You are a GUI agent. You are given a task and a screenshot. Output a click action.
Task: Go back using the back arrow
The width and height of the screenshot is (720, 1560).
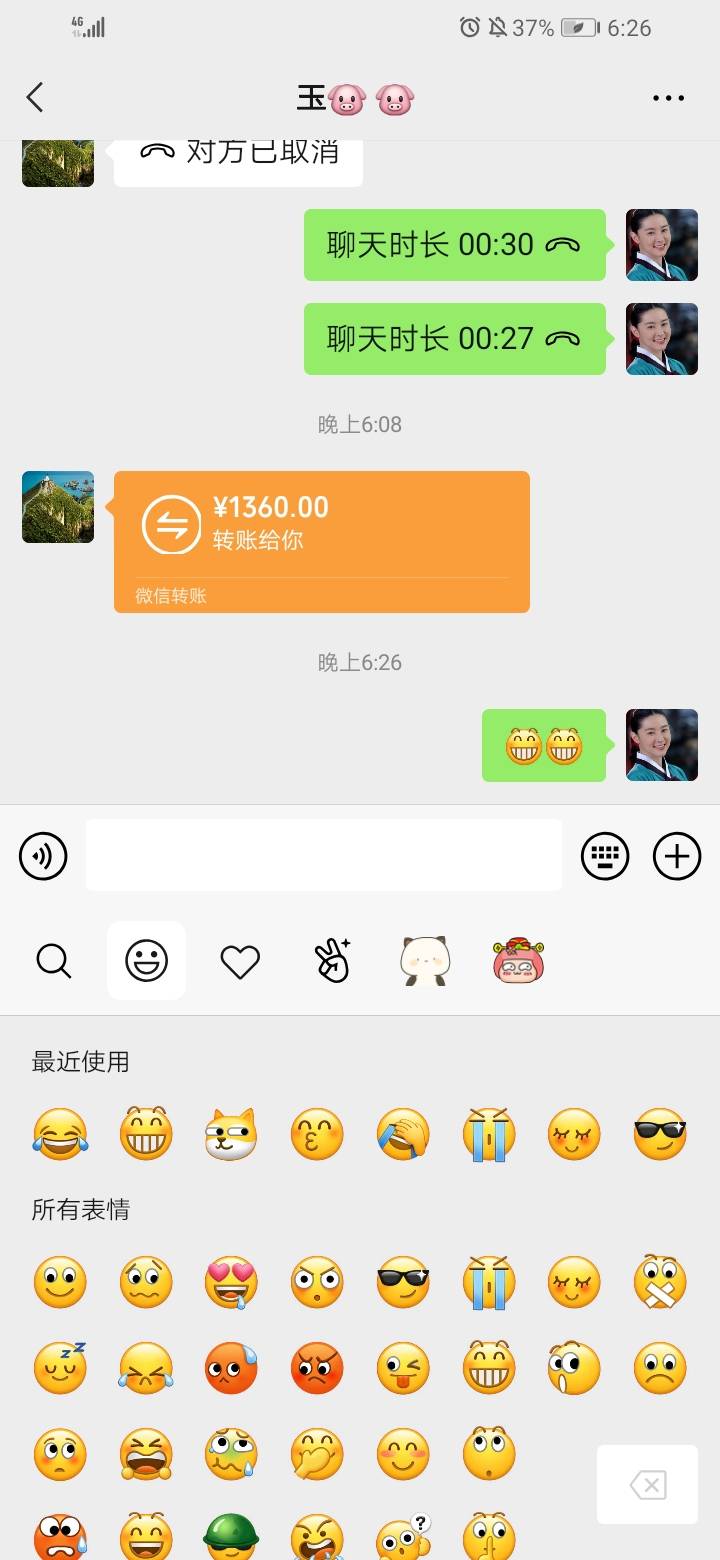click(x=35, y=97)
